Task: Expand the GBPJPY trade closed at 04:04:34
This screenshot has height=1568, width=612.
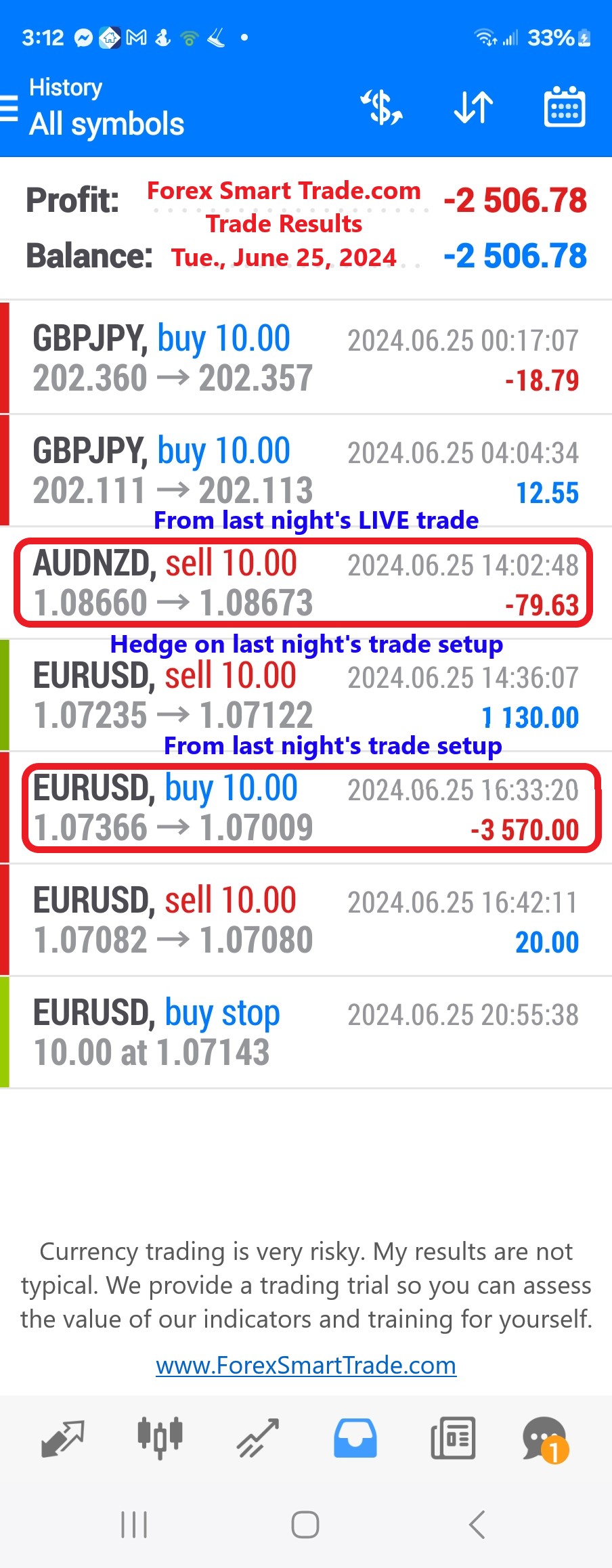Action: 306,471
